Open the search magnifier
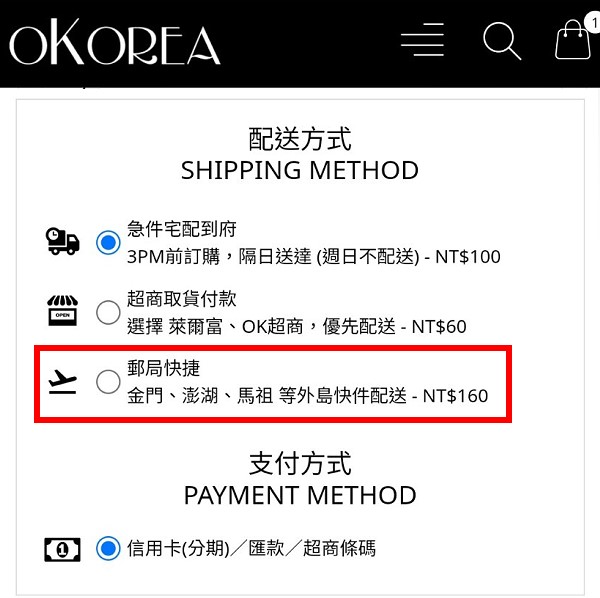This screenshot has height=598, width=600. tap(501, 42)
